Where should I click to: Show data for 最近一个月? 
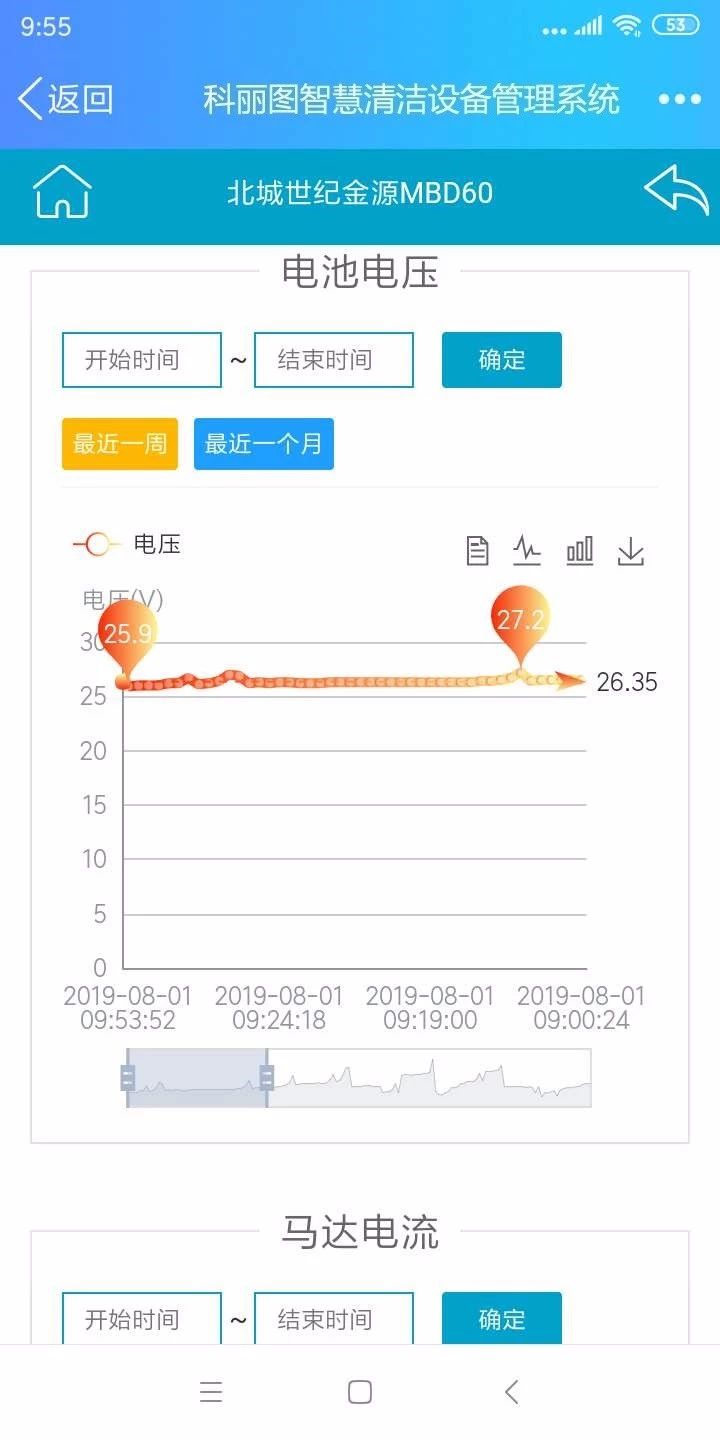click(x=264, y=444)
